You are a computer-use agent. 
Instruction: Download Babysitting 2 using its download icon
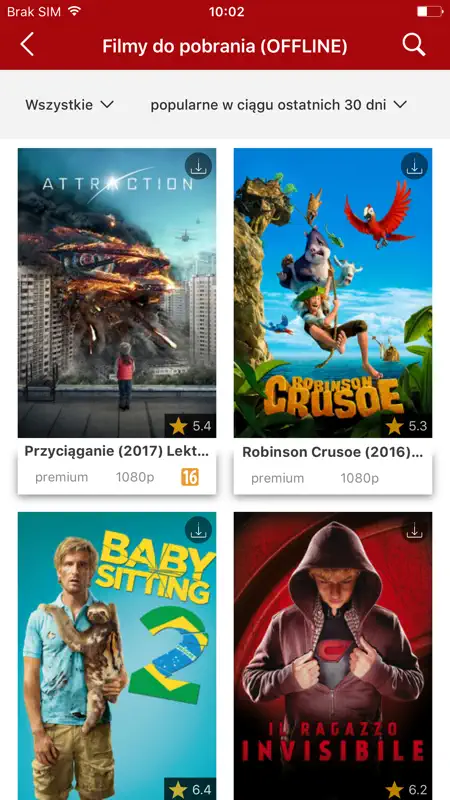point(198,530)
